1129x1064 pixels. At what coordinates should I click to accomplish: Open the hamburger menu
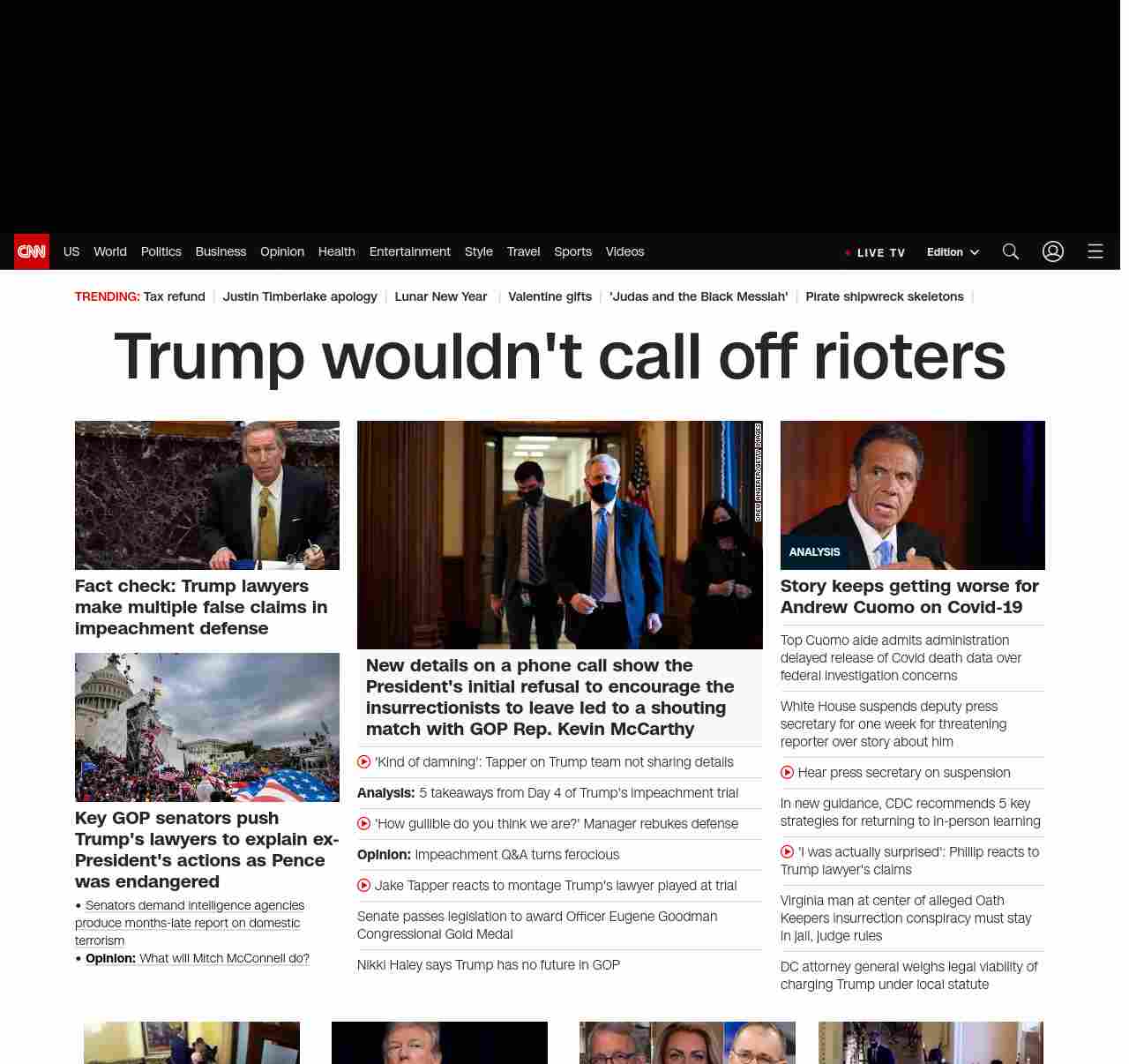(1095, 252)
